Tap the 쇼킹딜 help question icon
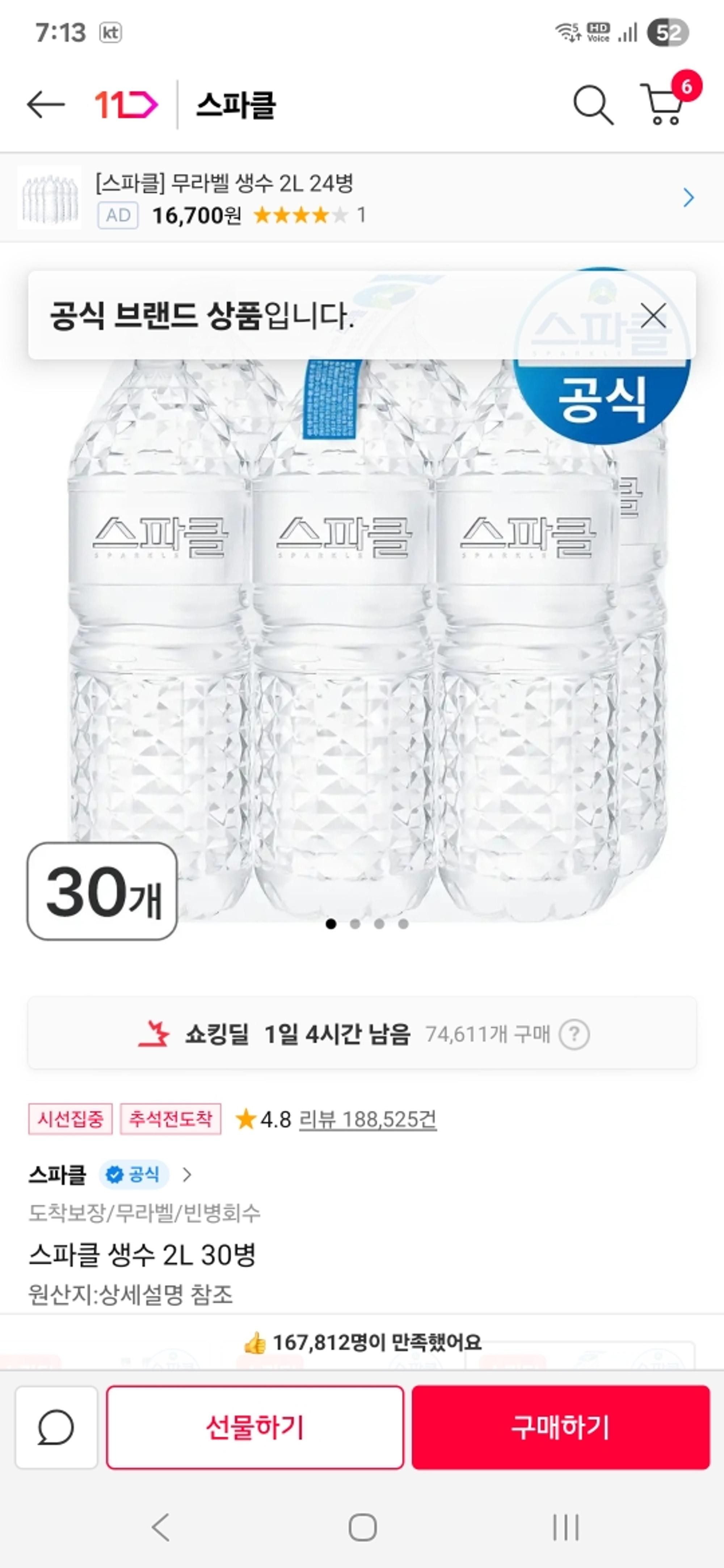The height and width of the screenshot is (1568, 724). [x=574, y=1034]
